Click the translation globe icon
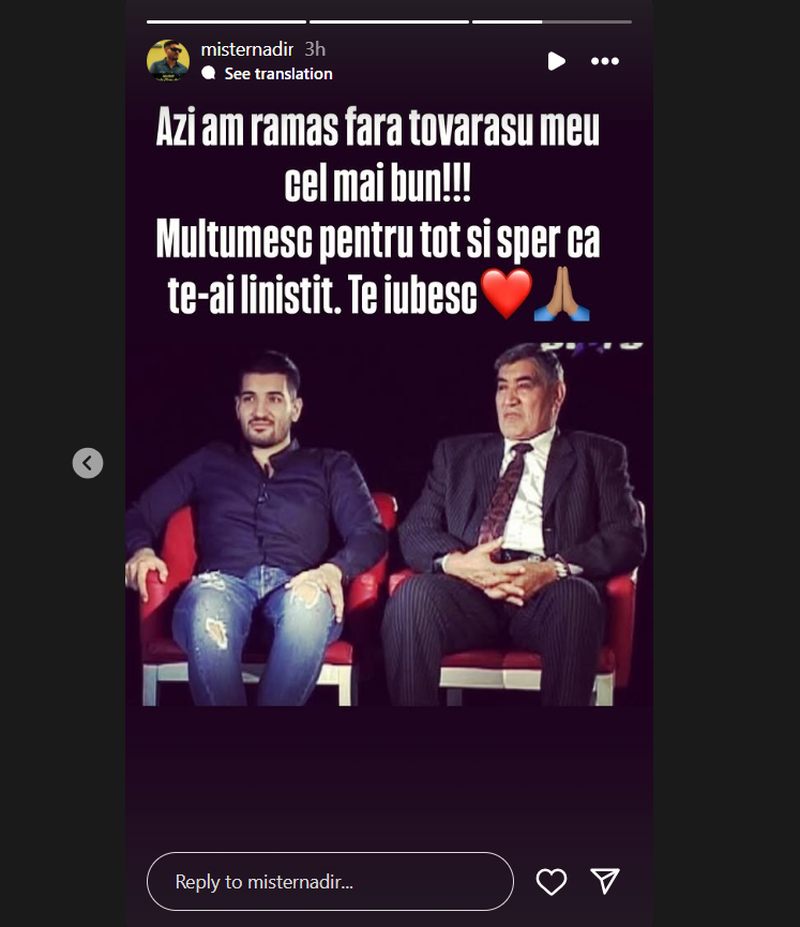 pos(208,73)
